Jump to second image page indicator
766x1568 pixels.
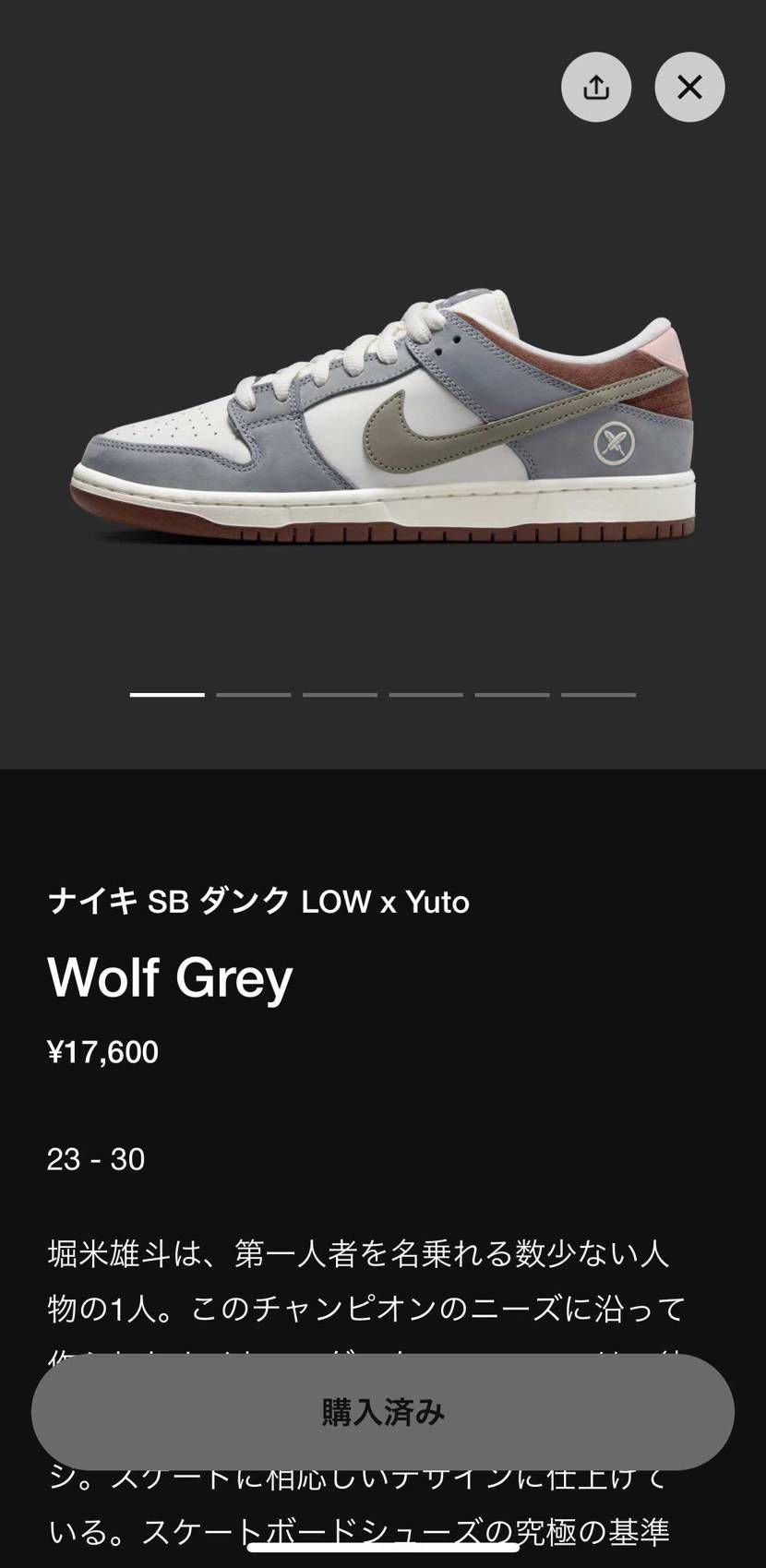(x=253, y=694)
